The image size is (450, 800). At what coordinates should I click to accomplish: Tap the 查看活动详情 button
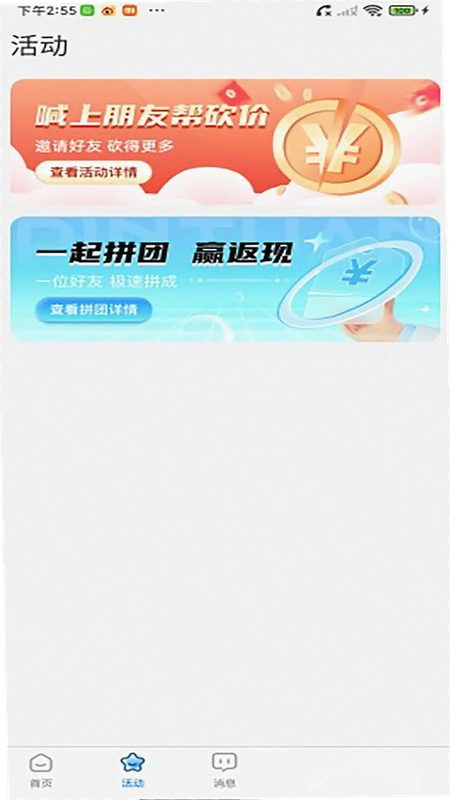[x=93, y=172]
